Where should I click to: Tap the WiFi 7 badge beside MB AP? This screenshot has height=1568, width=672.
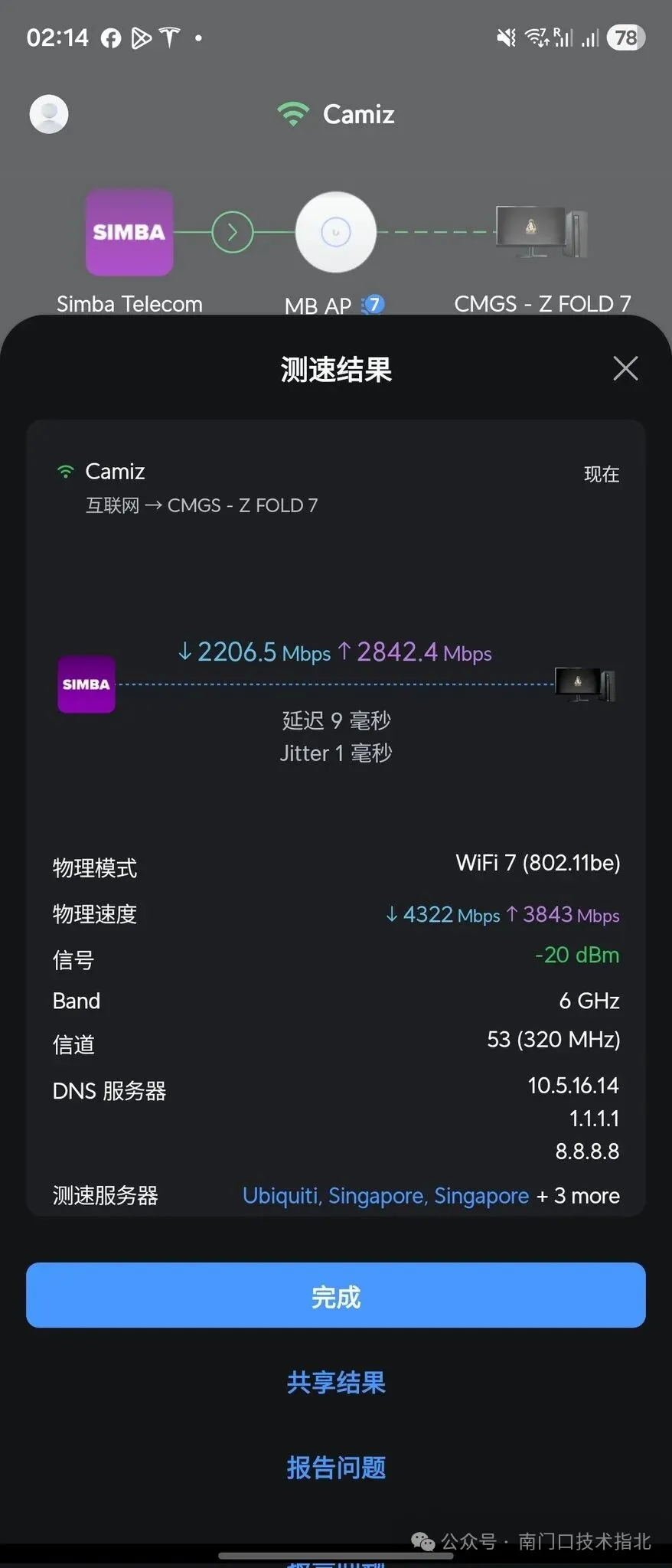click(374, 305)
